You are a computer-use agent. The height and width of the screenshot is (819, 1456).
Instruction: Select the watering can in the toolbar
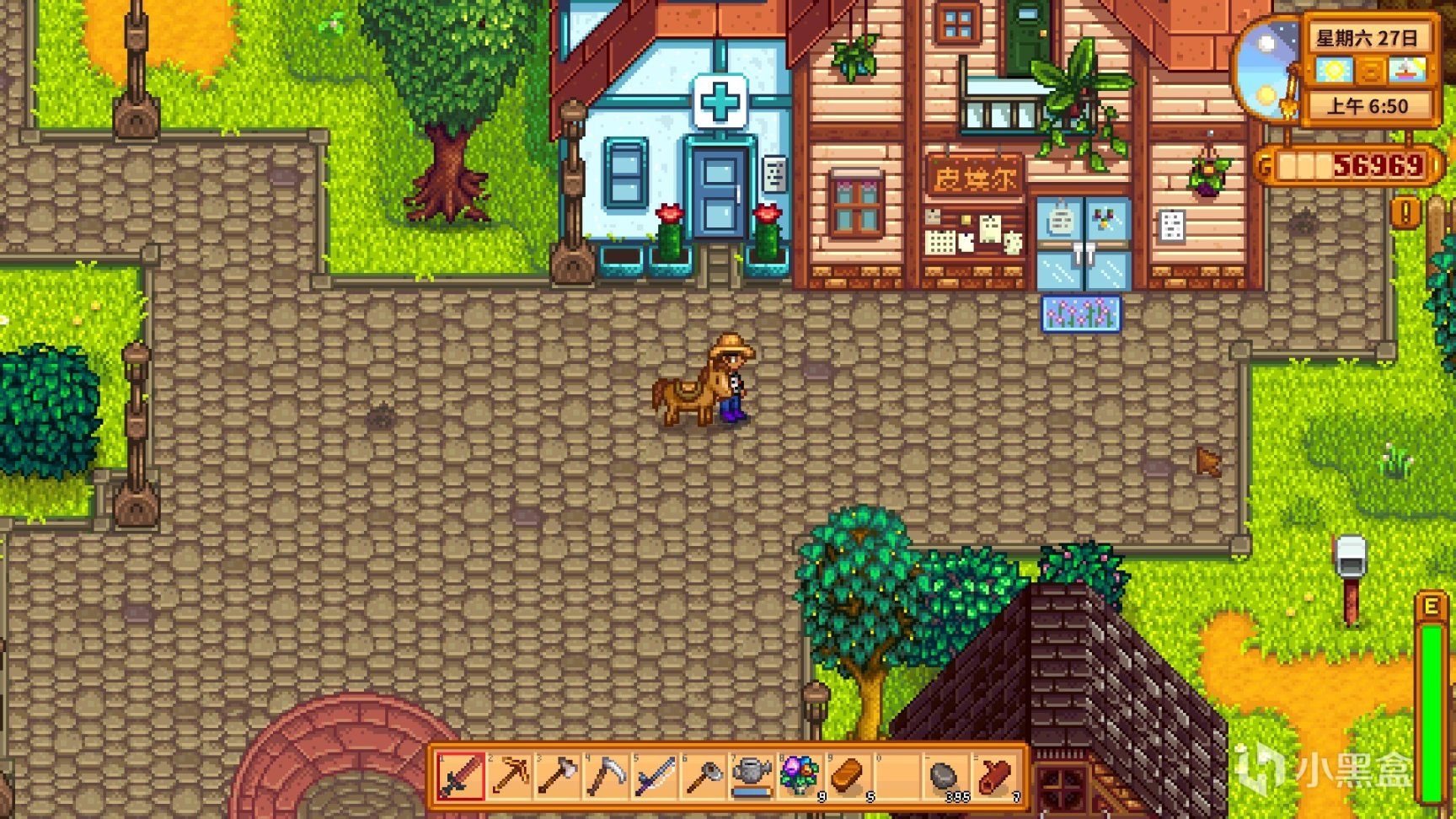click(752, 775)
